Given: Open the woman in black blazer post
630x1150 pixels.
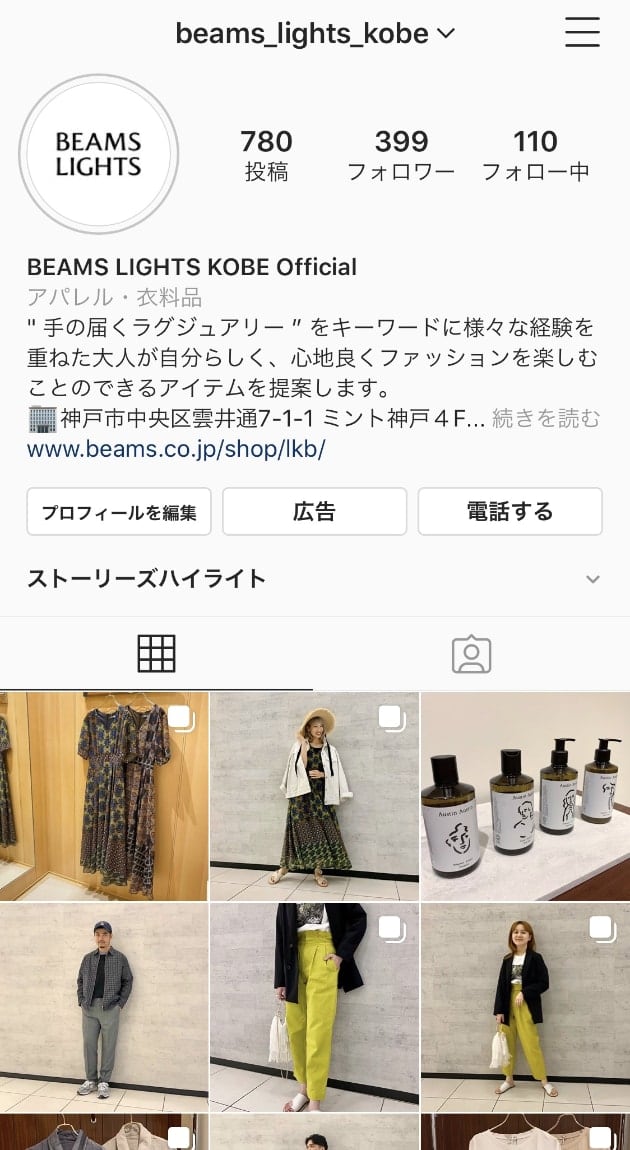Looking at the screenshot, I should [525, 1007].
